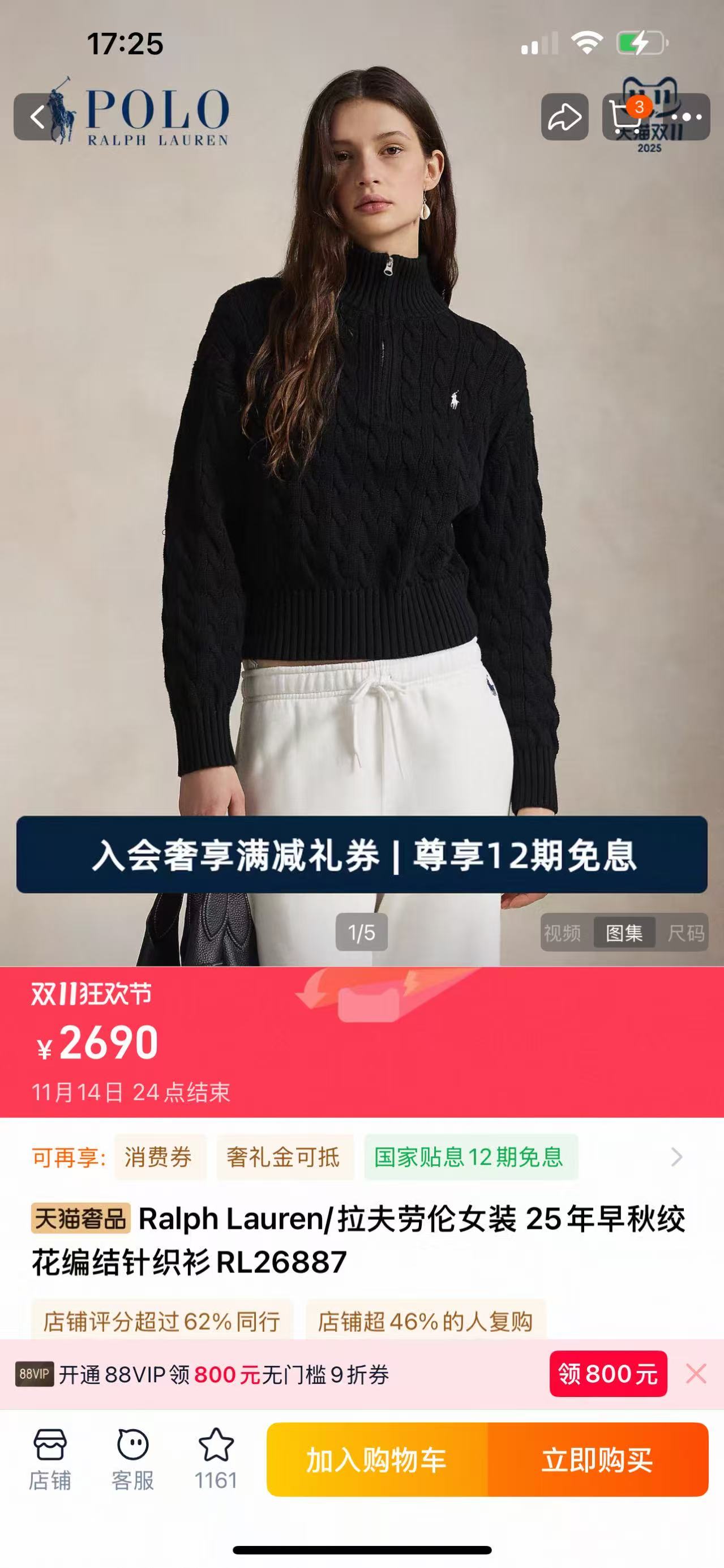Contact 客服 customer service

pyautogui.click(x=132, y=1460)
